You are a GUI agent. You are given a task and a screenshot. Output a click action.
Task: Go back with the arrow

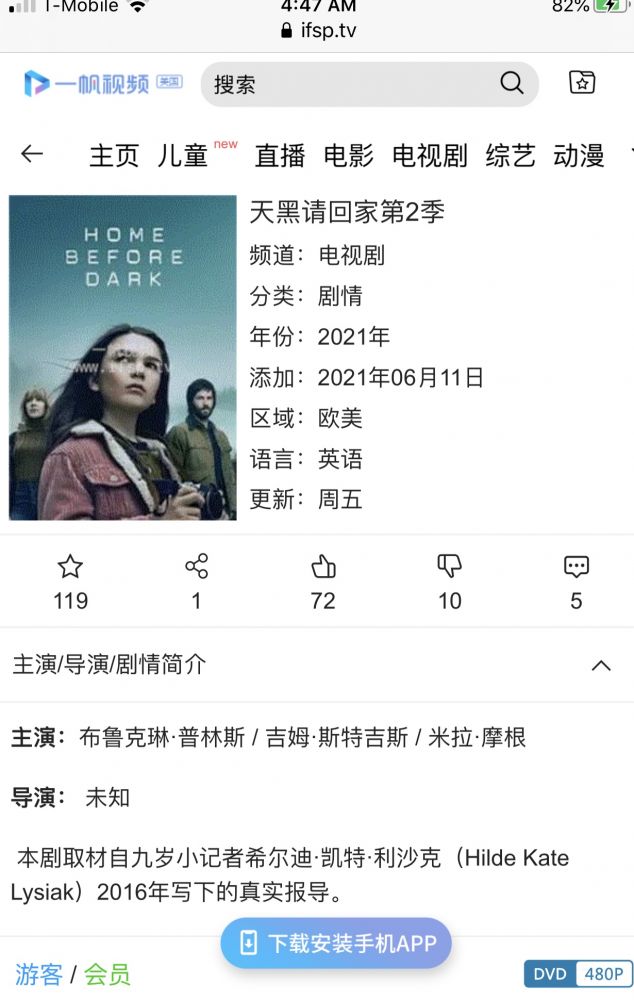point(32,154)
